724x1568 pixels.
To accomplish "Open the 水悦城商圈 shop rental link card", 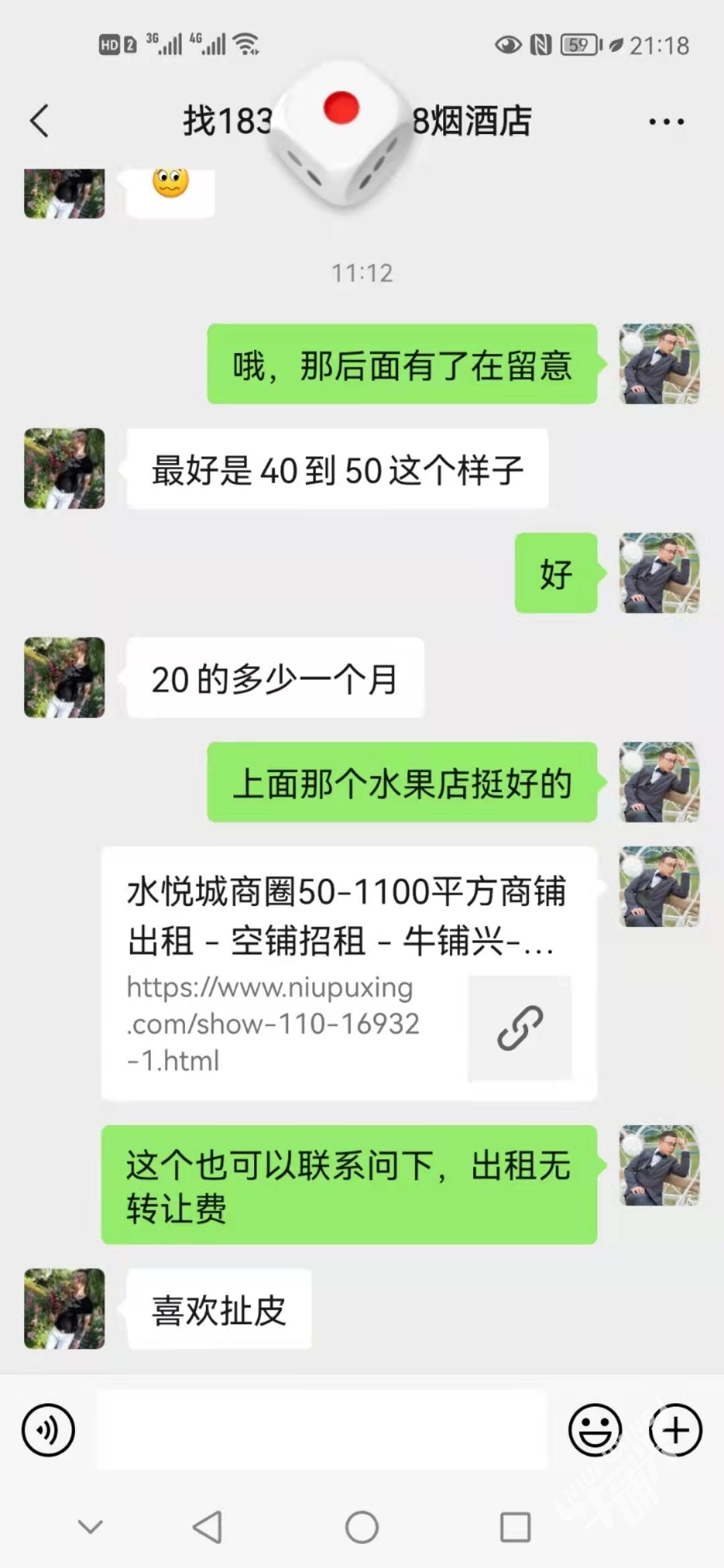I will [349, 973].
